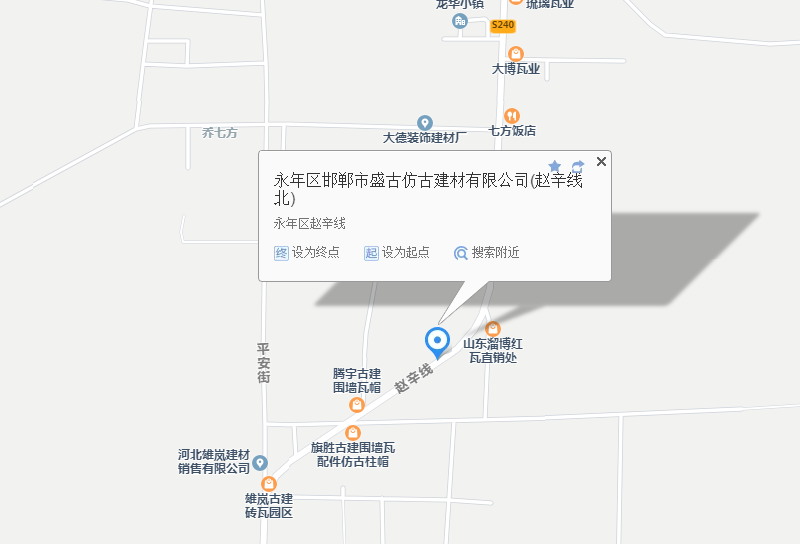
Task: Open the 大博瓦业 map marker
Action: 516,54
